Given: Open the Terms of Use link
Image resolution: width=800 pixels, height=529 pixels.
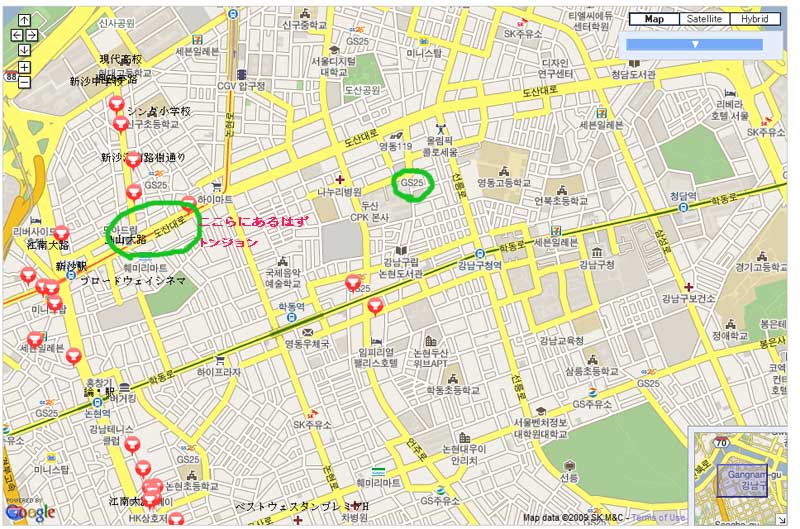Looking at the screenshot, I should coord(657,517).
